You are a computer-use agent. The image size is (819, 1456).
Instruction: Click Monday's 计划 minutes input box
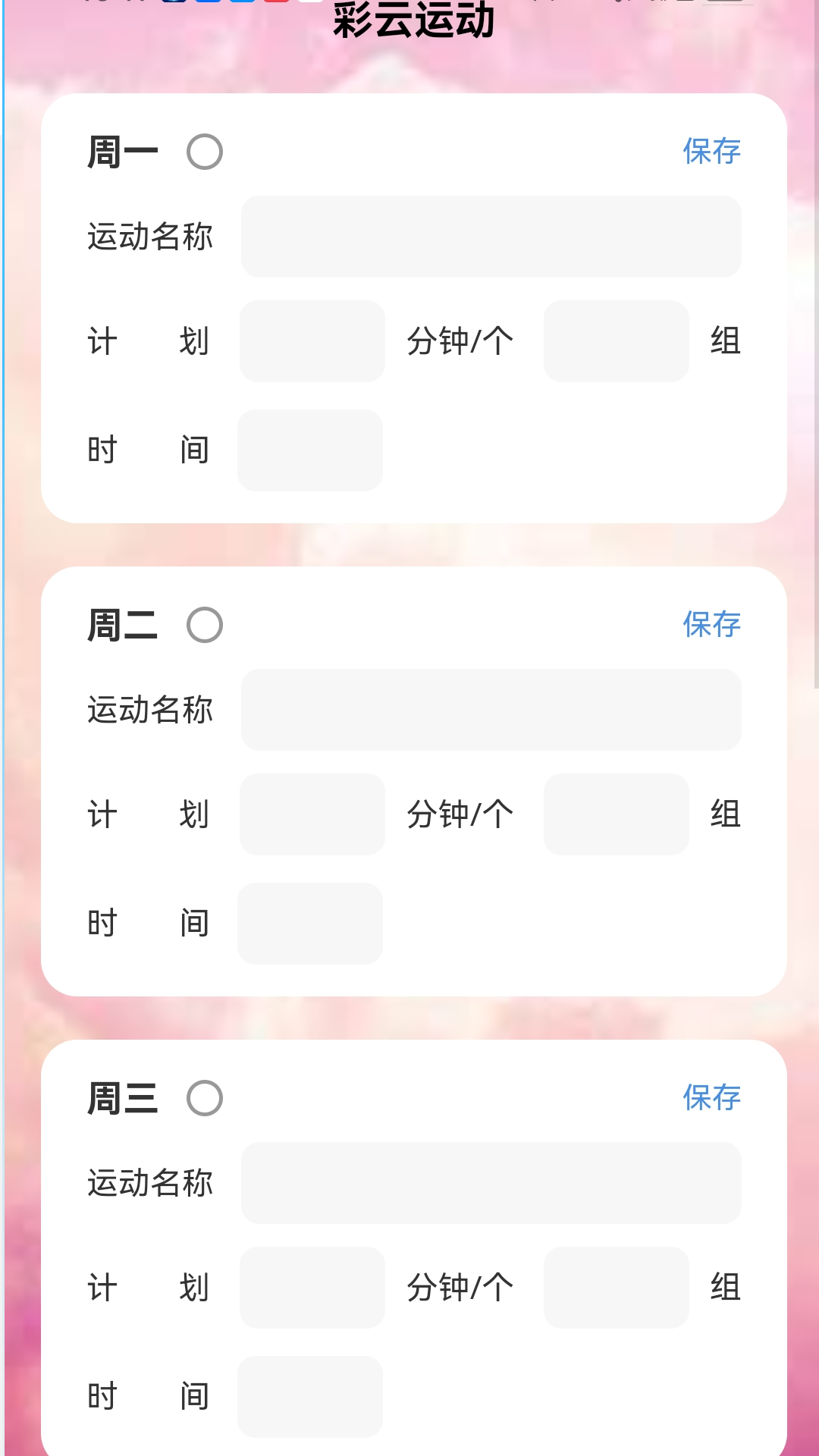(311, 342)
